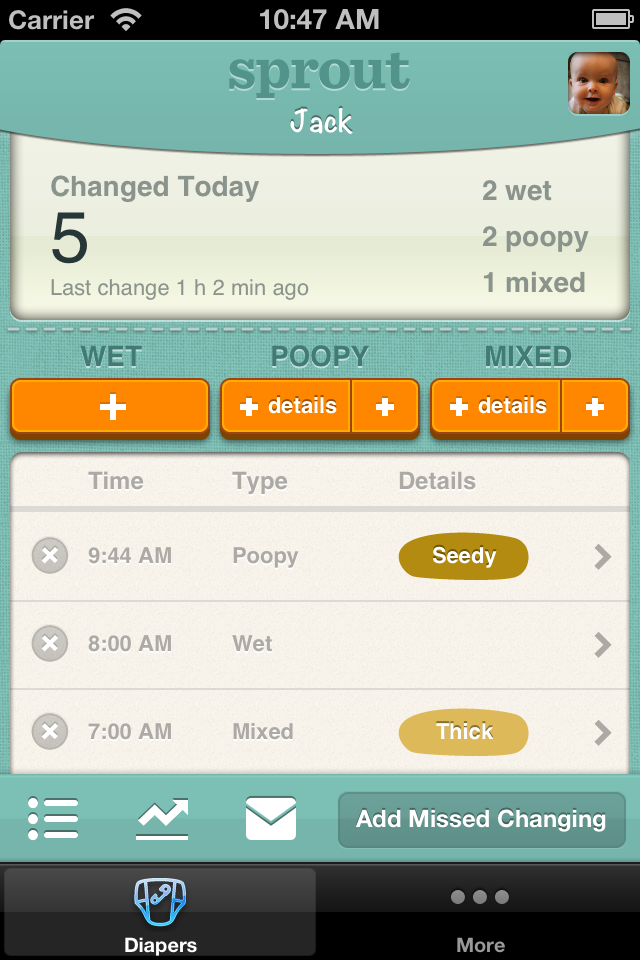The width and height of the screenshot is (640, 960).
Task: Quick-add a mixed diaper without details
Action: (595, 407)
